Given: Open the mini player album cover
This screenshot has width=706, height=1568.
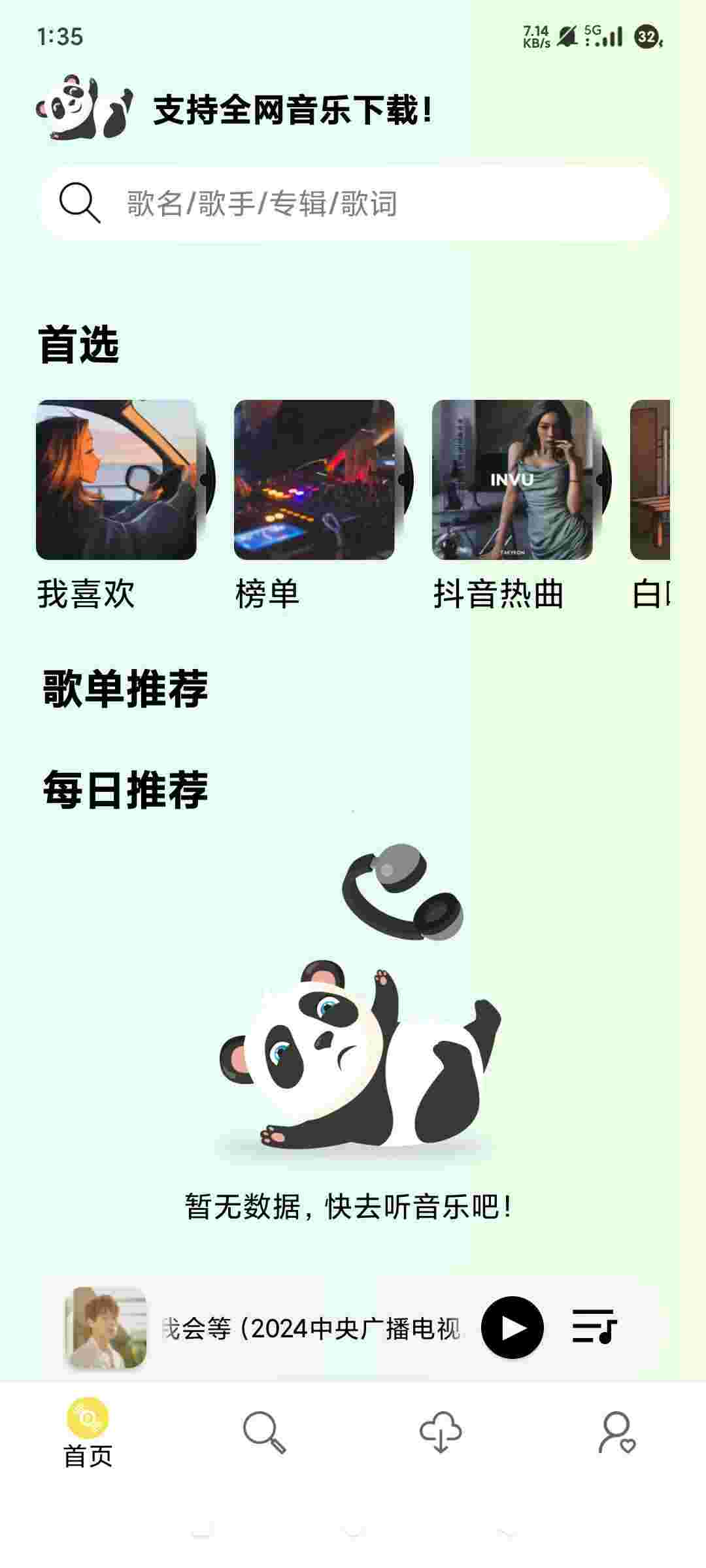Looking at the screenshot, I should 106,1327.
